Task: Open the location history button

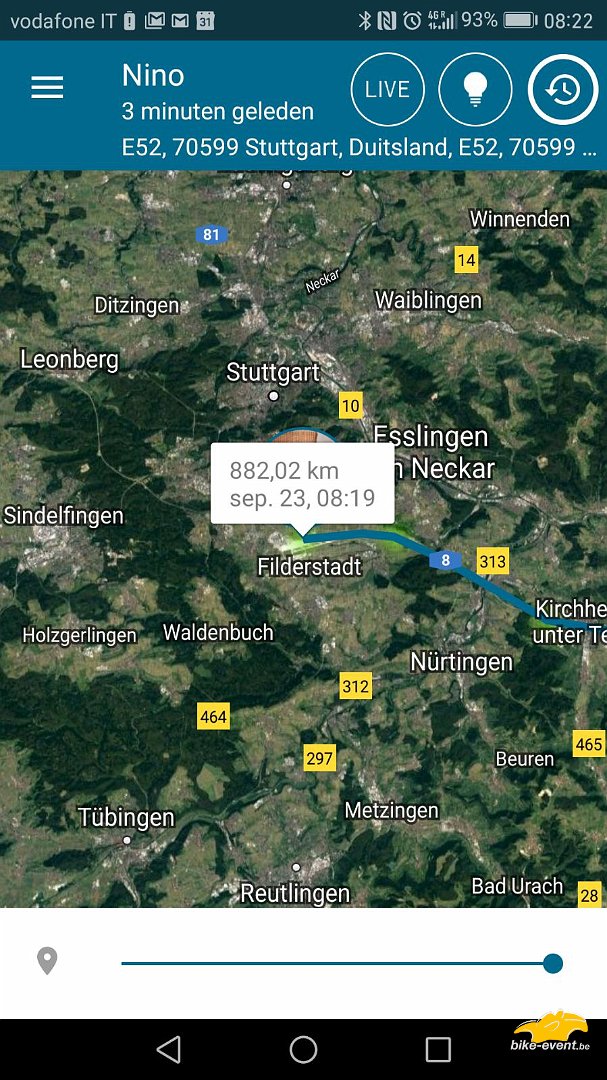Action: 563,90
